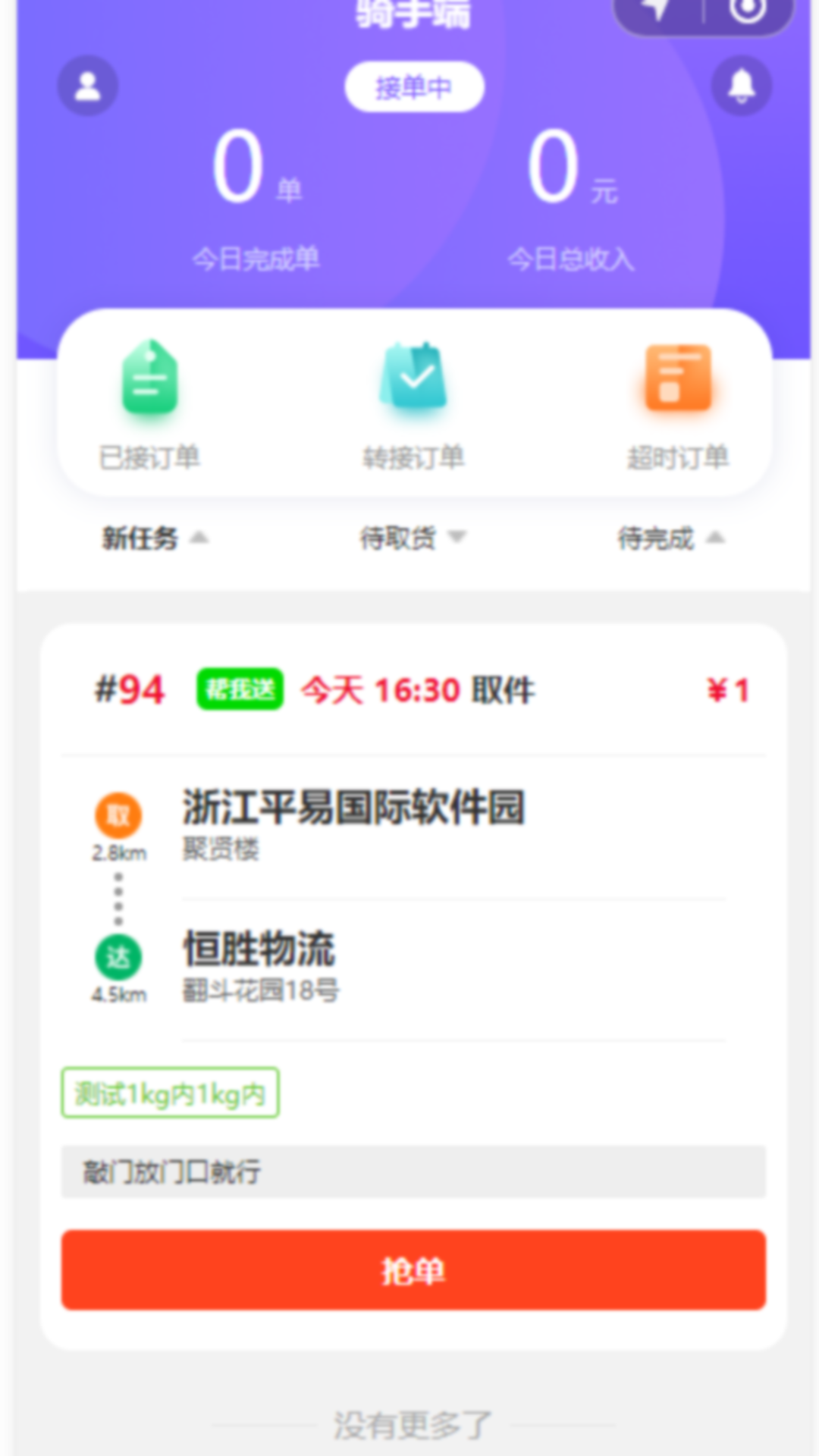819x1456 pixels.
Task: Select the 测试1kg内1kg内 weight tag
Action: pyautogui.click(x=171, y=1093)
